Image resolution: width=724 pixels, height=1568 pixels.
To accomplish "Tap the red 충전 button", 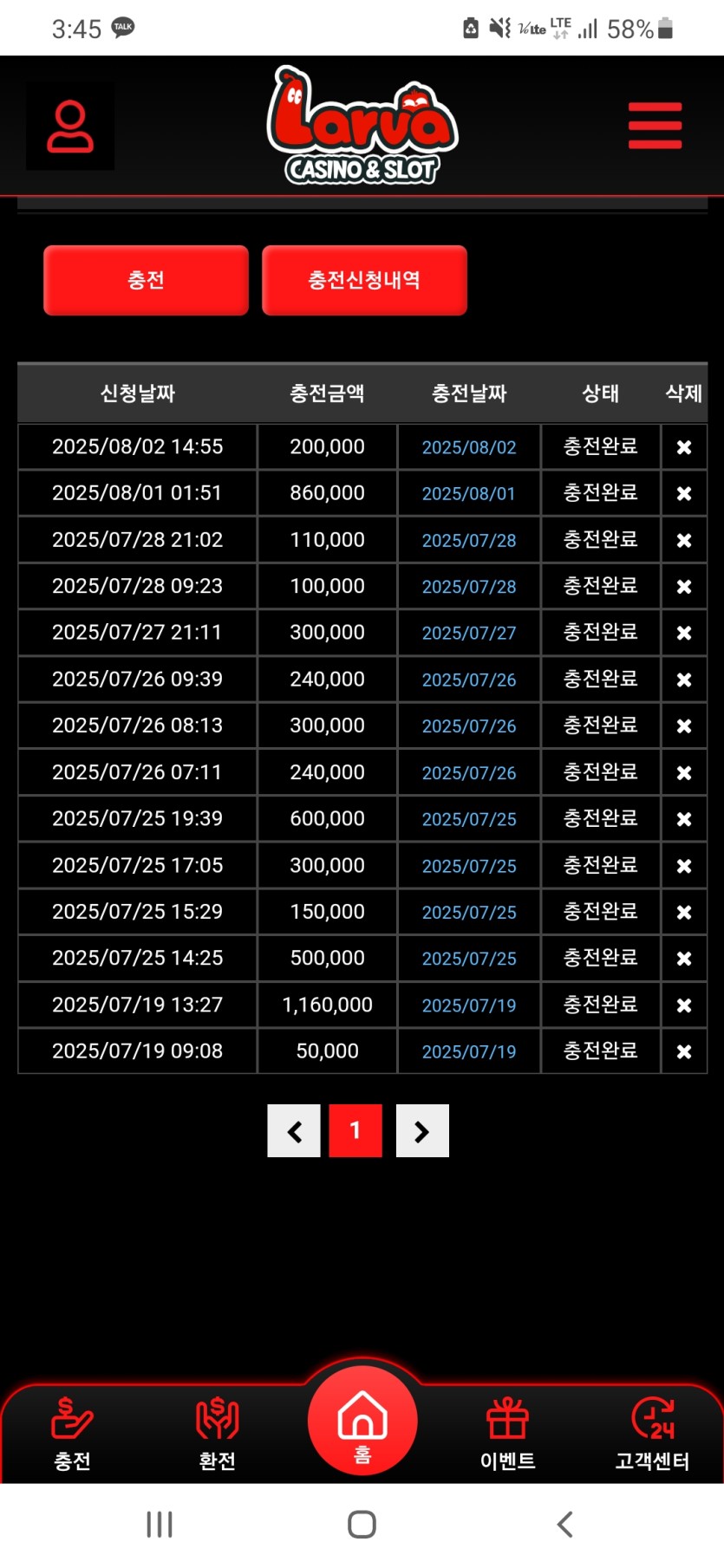I will [146, 280].
